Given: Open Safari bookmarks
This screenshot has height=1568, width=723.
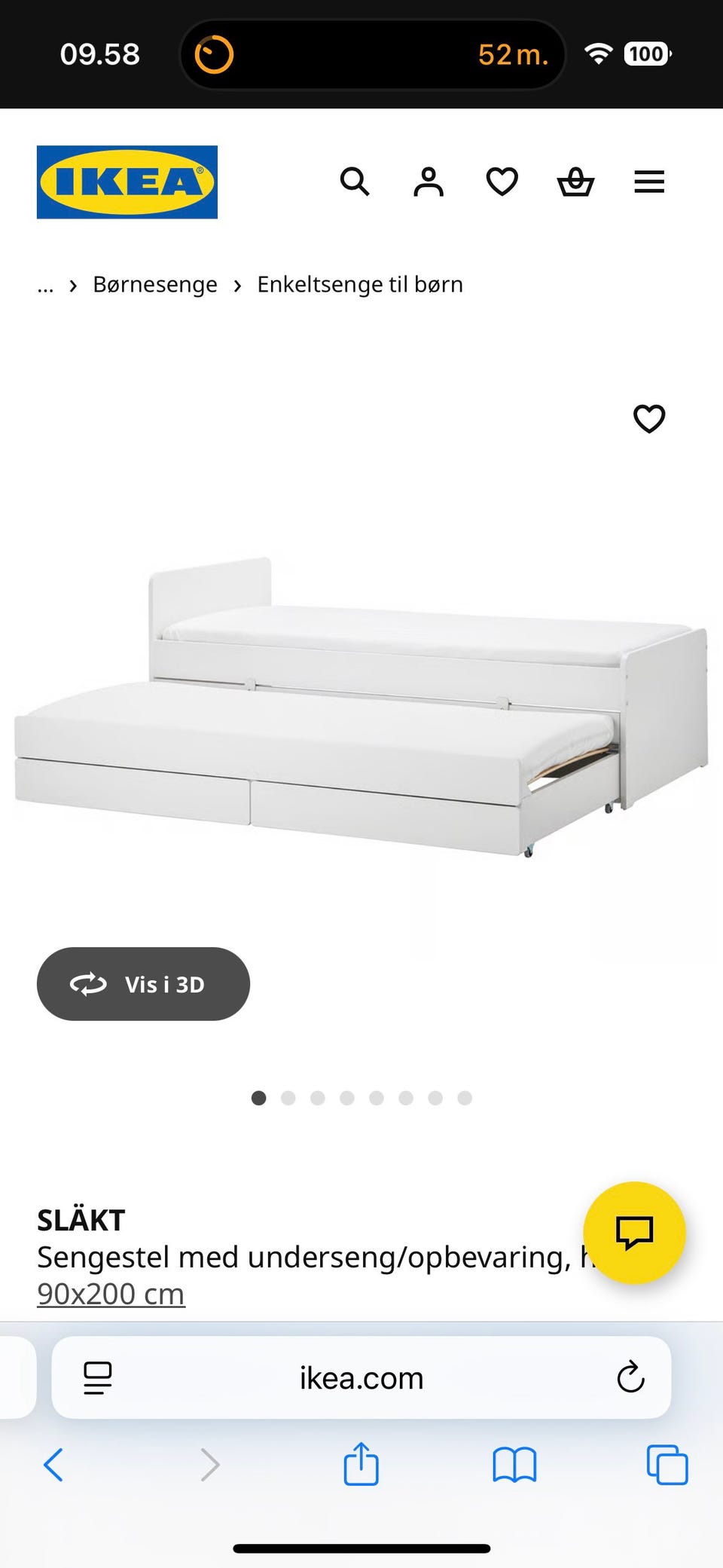Looking at the screenshot, I should [x=514, y=1465].
